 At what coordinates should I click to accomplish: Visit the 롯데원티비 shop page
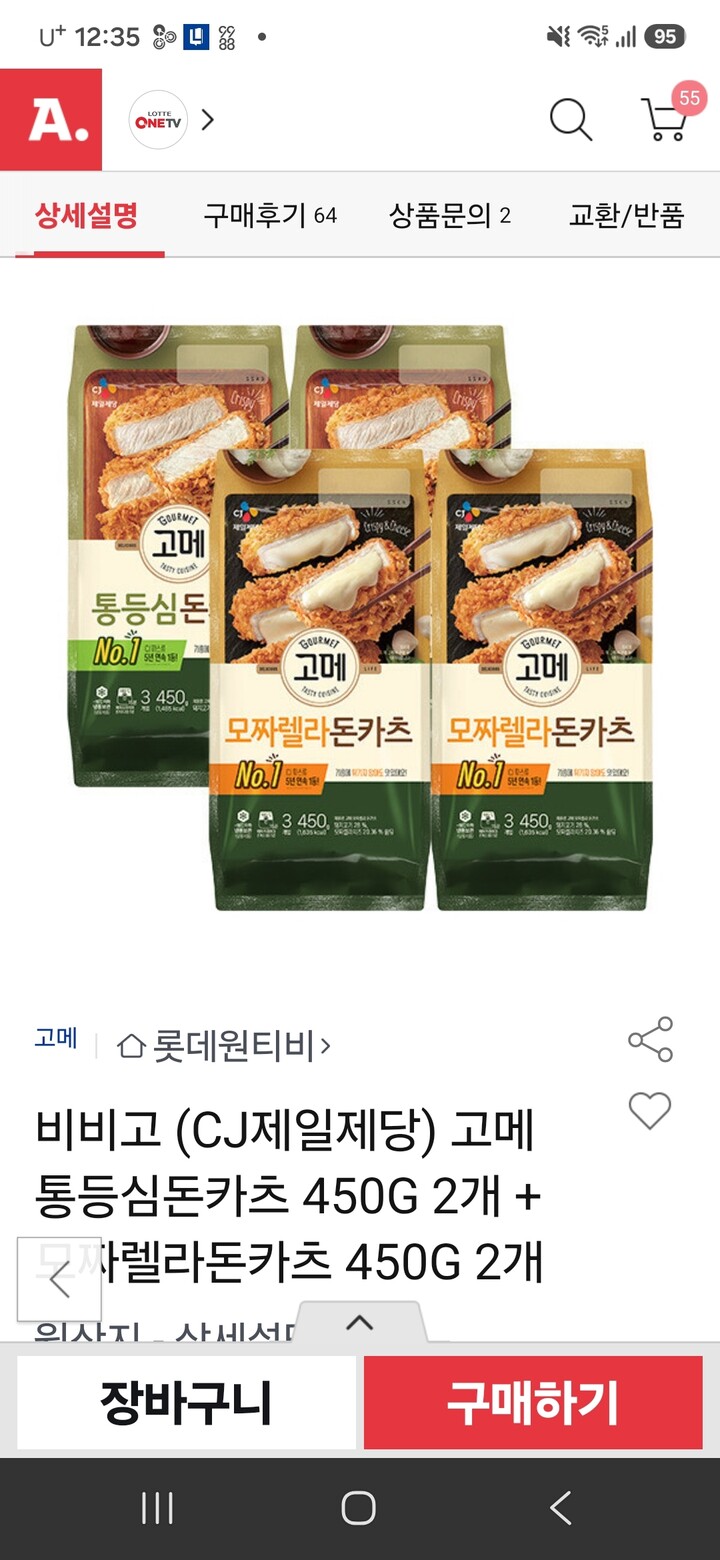224,1047
